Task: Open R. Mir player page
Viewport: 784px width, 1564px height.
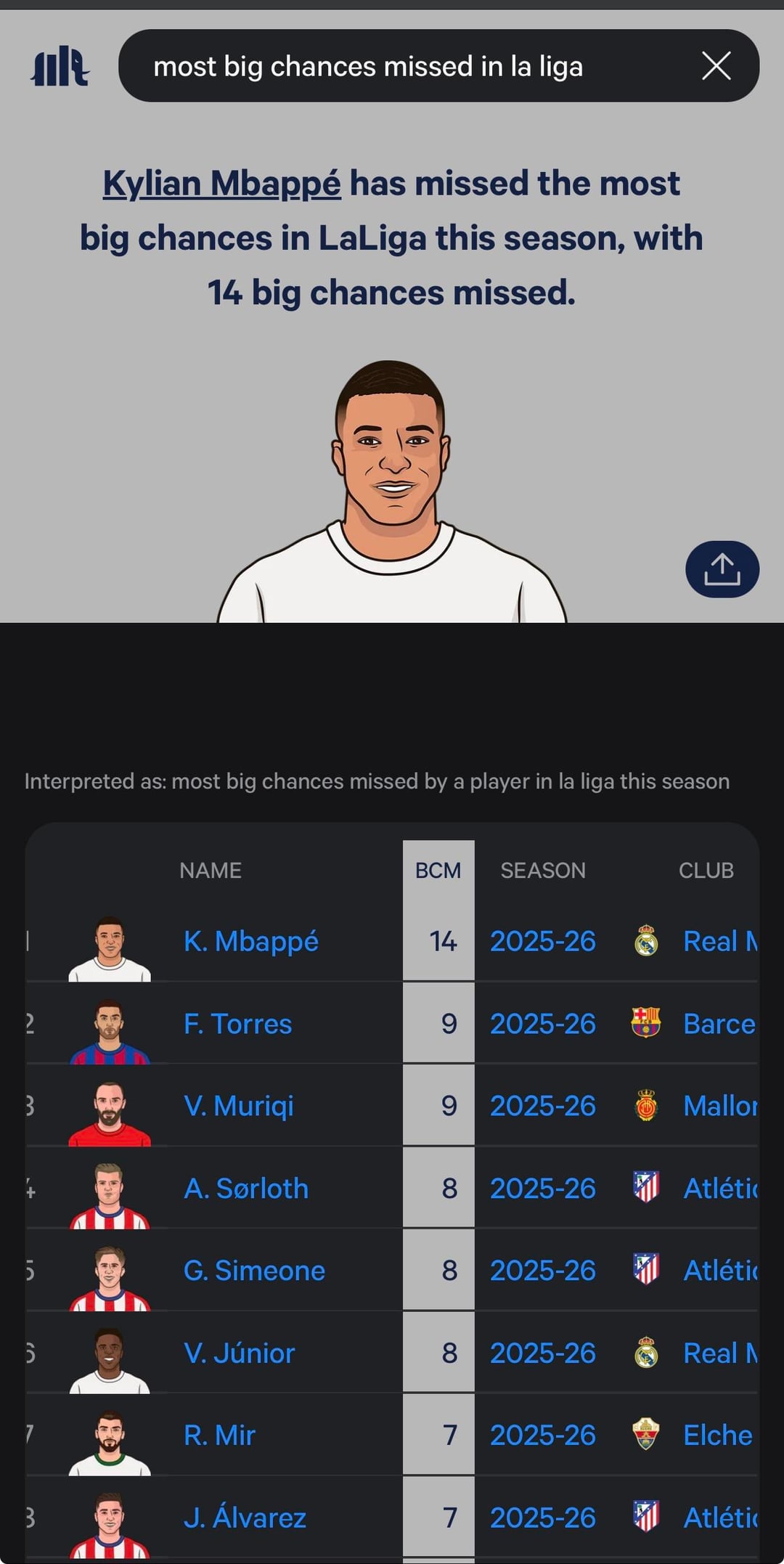Action: [x=219, y=1435]
